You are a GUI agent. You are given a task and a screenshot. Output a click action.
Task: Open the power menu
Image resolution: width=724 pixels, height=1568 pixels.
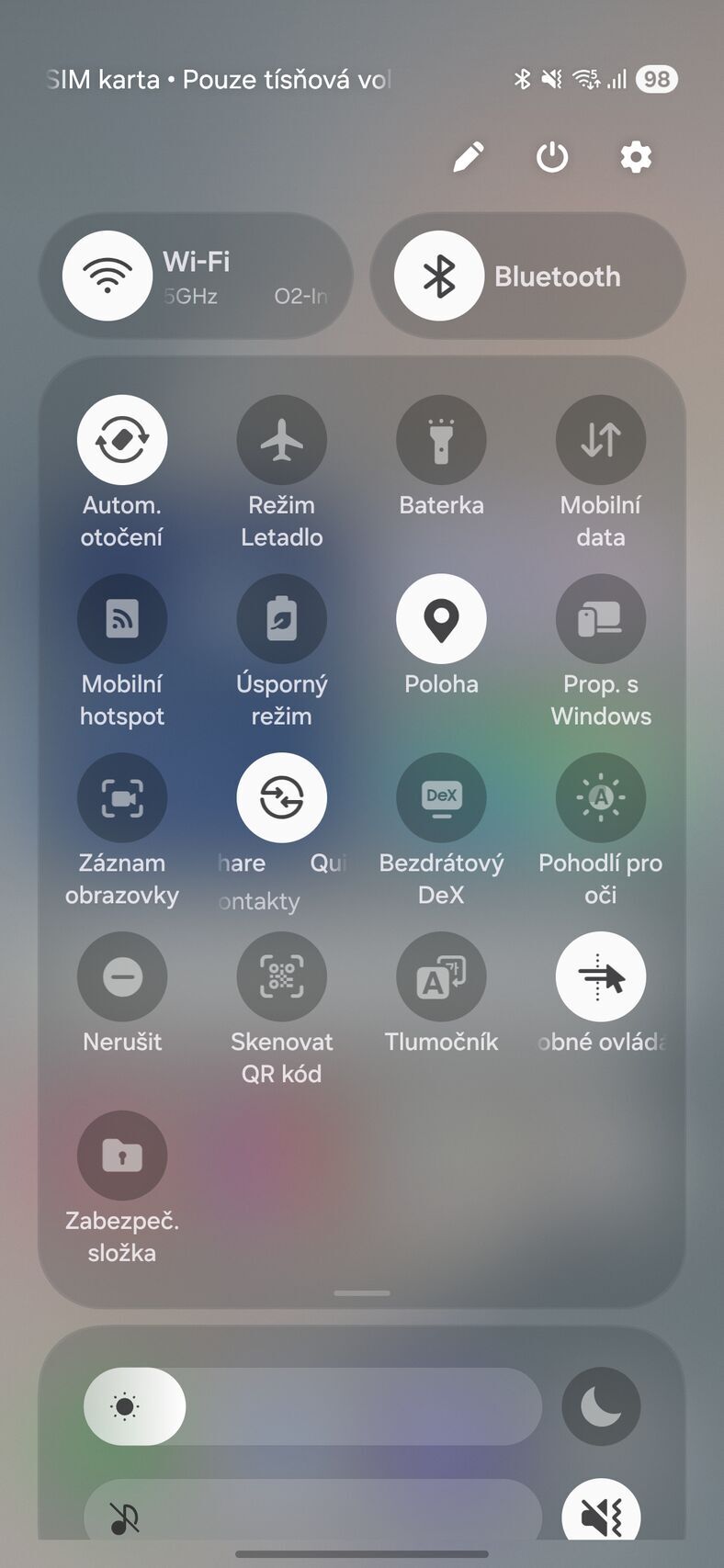[552, 156]
